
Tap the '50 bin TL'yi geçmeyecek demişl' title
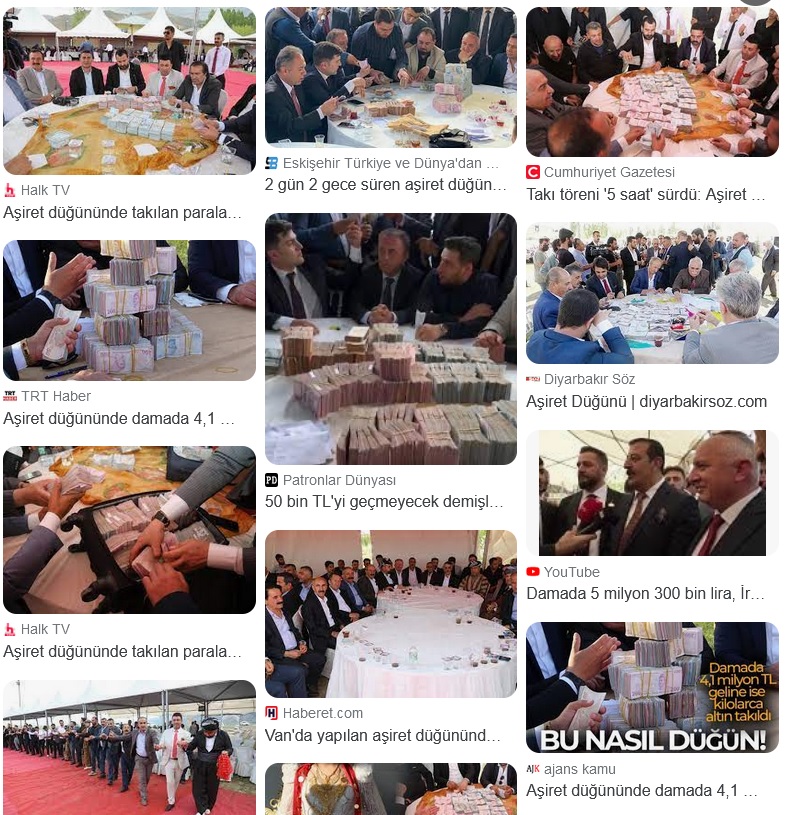pyautogui.click(x=384, y=502)
